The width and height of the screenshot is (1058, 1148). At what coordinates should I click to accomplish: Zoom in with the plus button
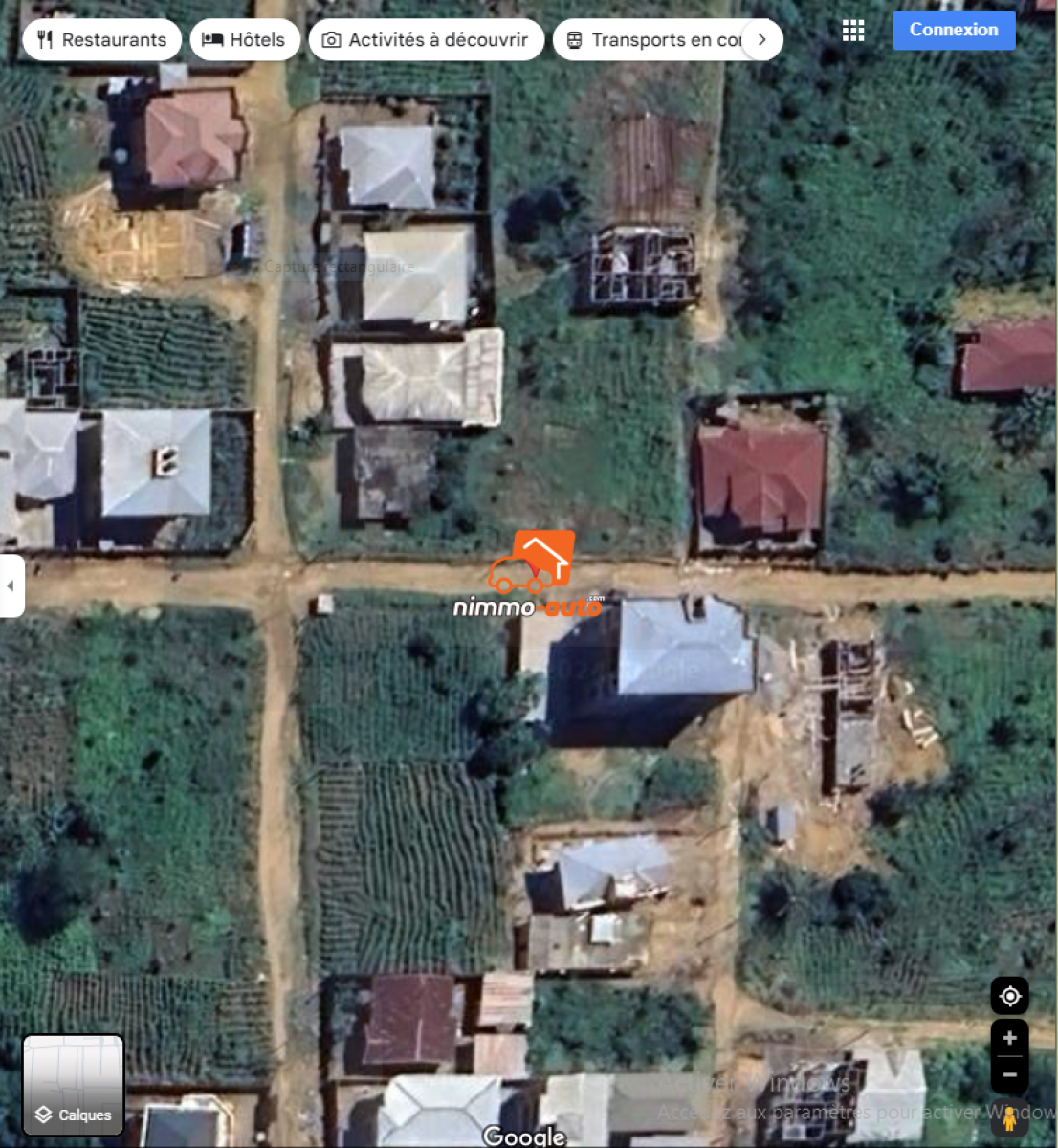coord(1009,1038)
